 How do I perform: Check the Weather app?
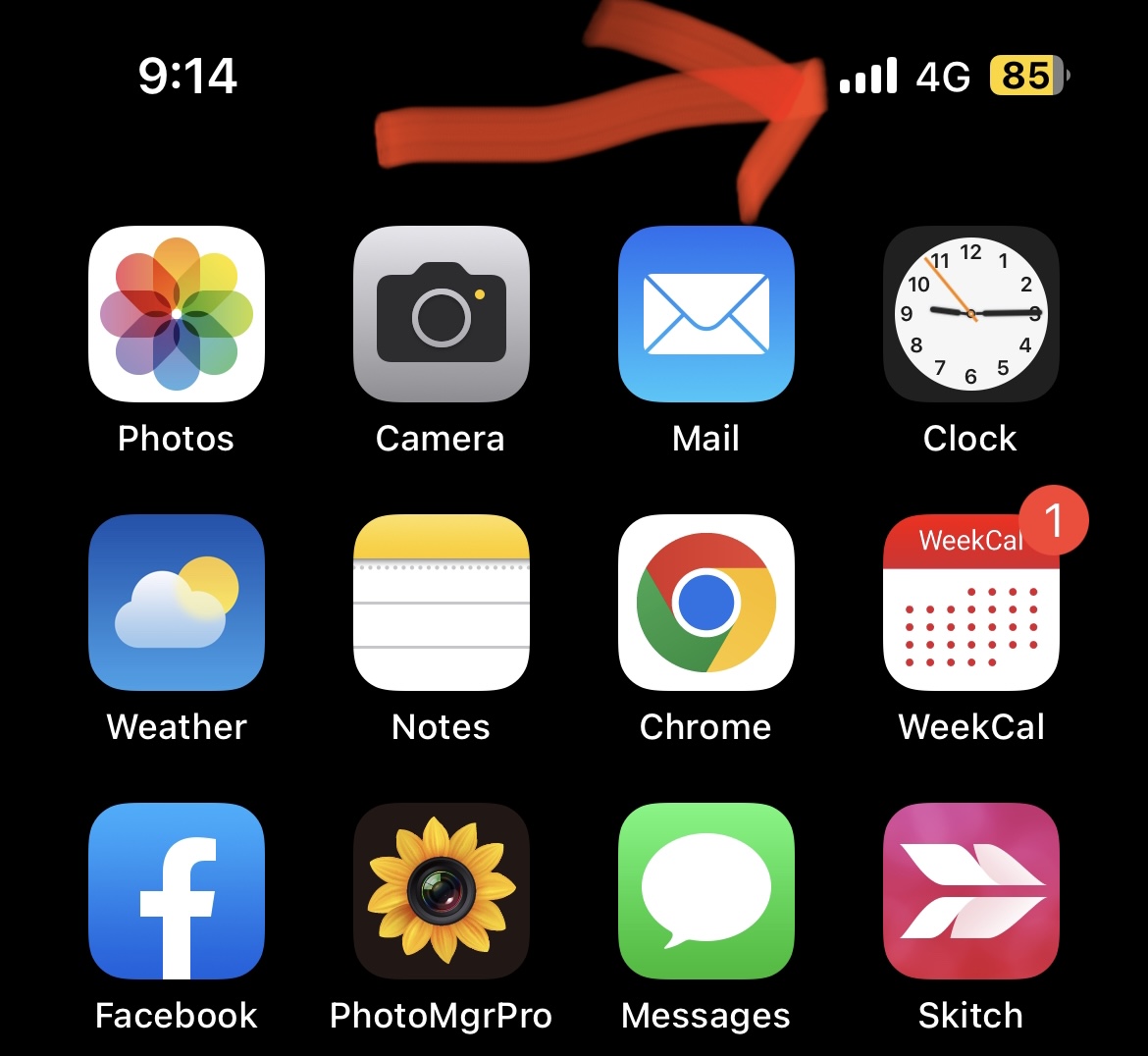(177, 603)
